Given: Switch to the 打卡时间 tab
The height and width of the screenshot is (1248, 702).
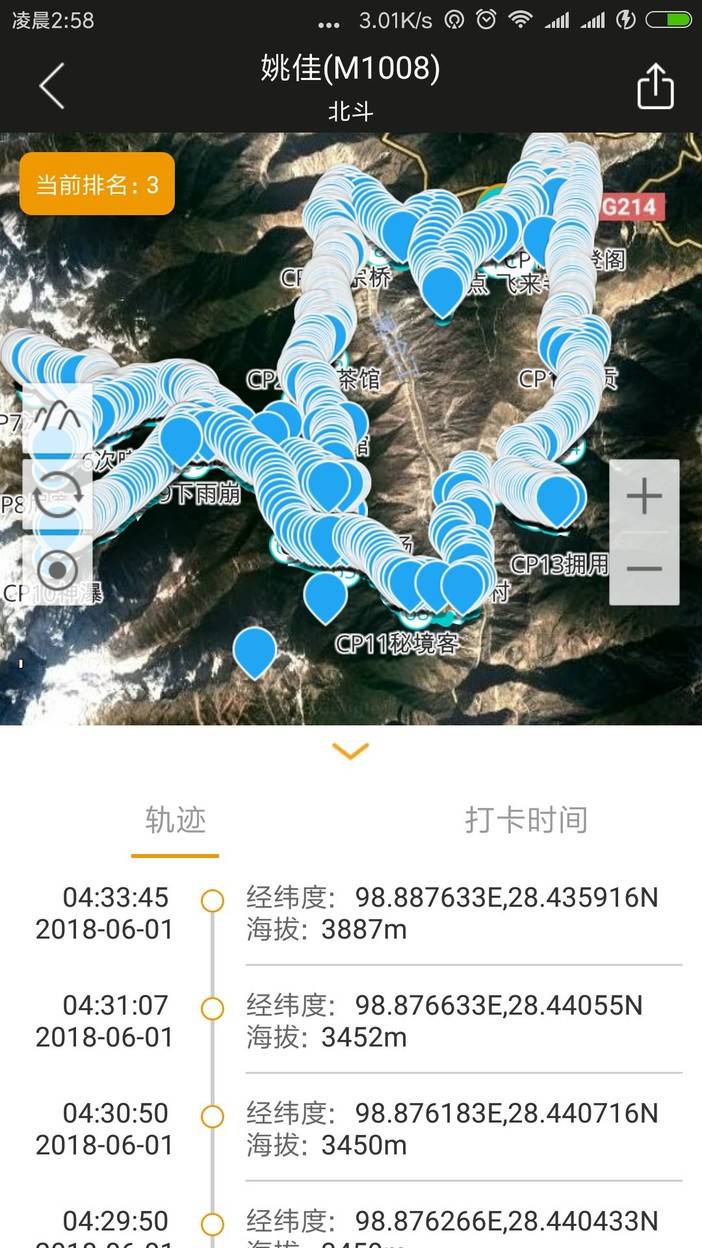Looking at the screenshot, I should [x=526, y=820].
